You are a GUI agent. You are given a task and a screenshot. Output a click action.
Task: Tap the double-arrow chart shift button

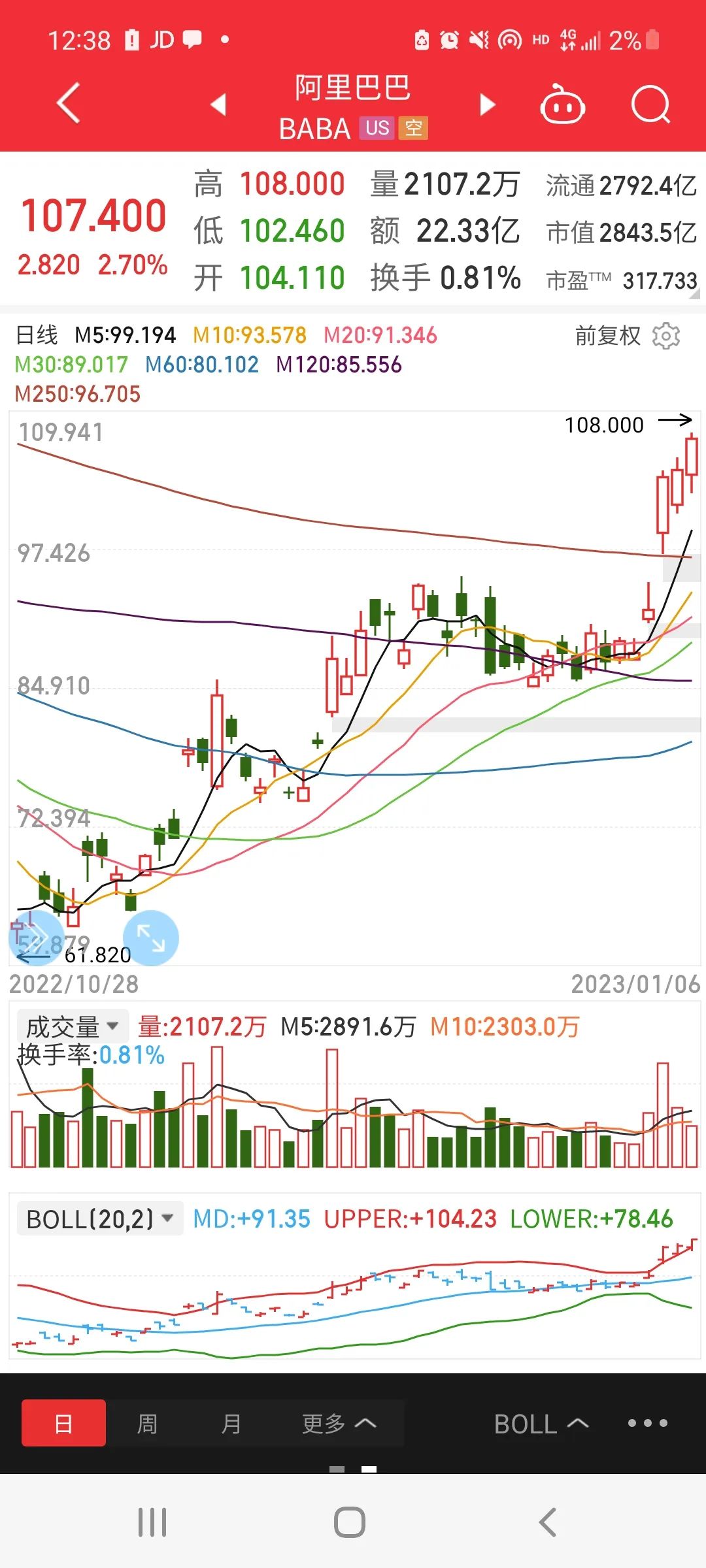pyautogui.click(x=35, y=938)
